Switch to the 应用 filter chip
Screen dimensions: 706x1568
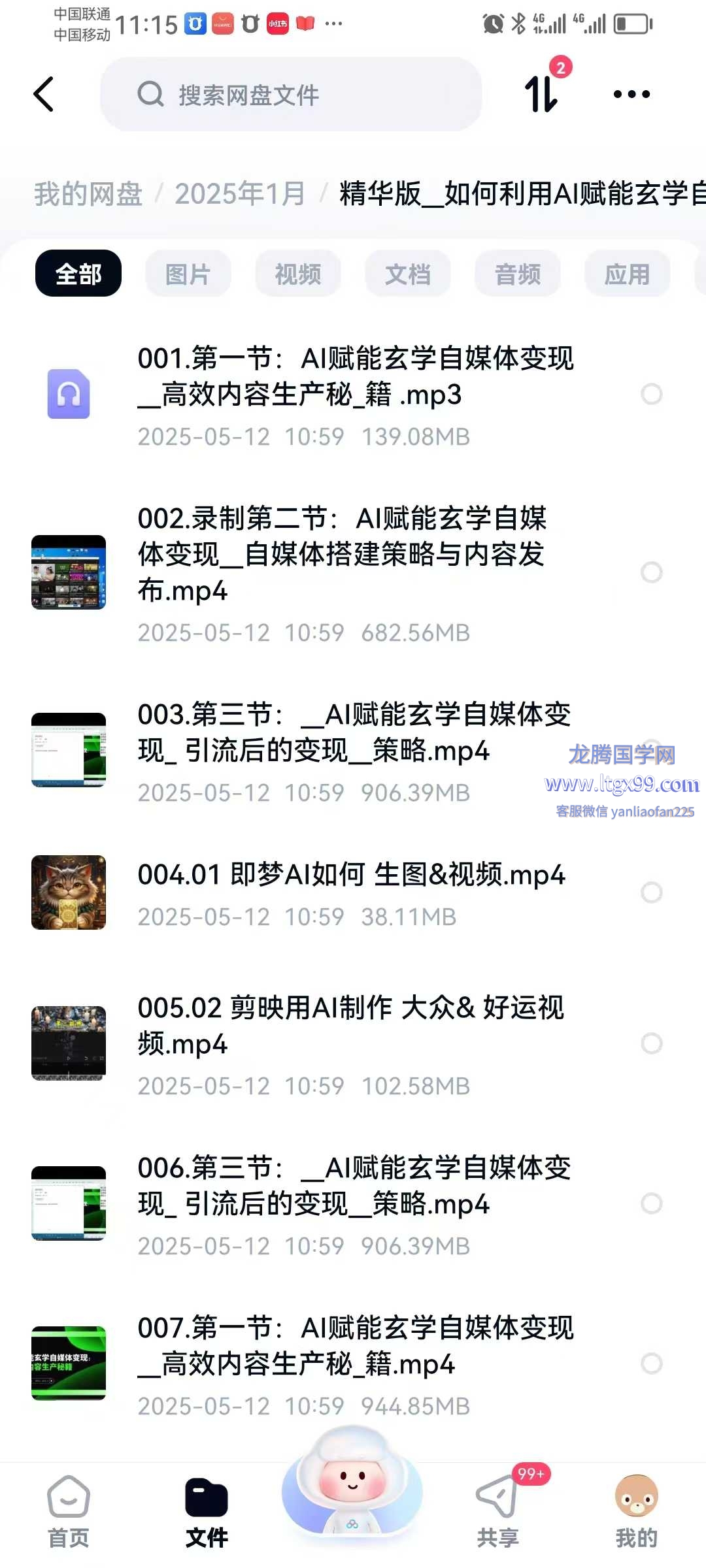[627, 274]
